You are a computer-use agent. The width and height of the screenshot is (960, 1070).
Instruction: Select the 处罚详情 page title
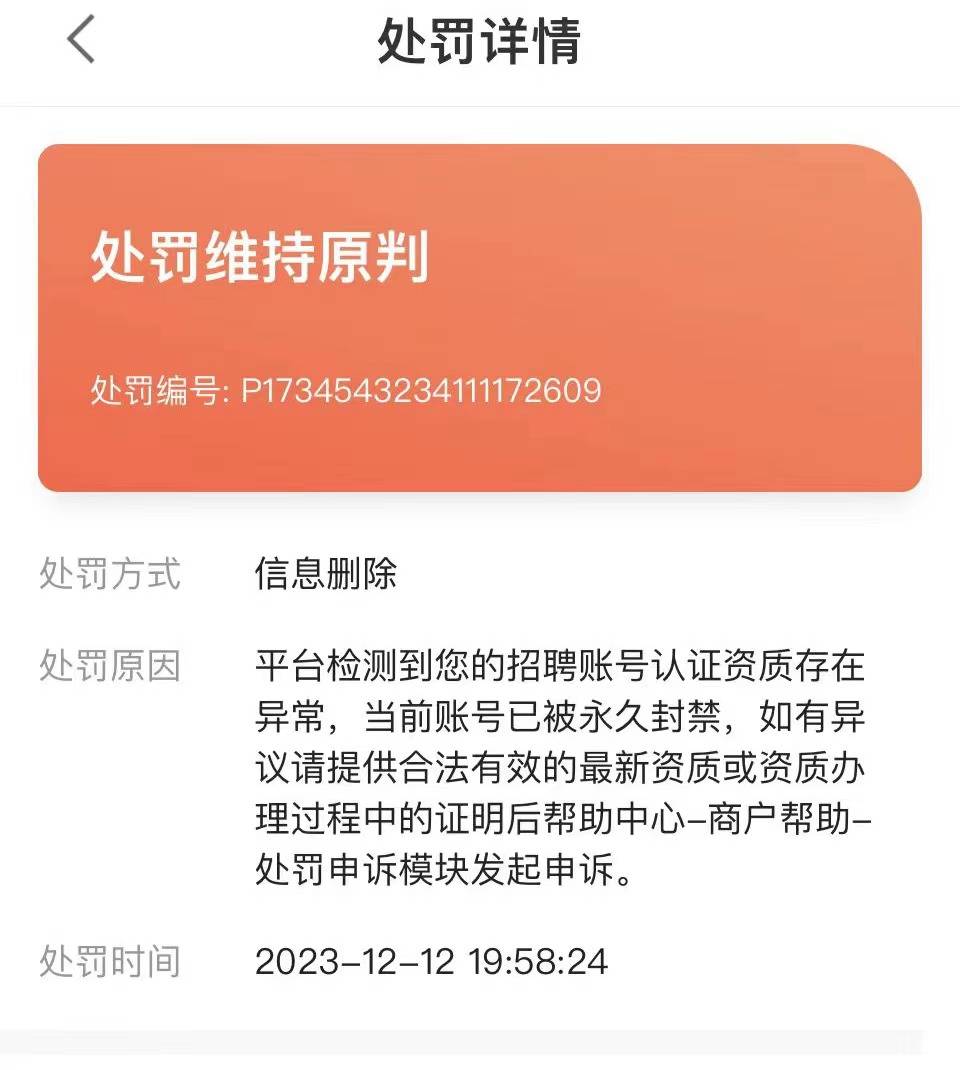coord(479,43)
